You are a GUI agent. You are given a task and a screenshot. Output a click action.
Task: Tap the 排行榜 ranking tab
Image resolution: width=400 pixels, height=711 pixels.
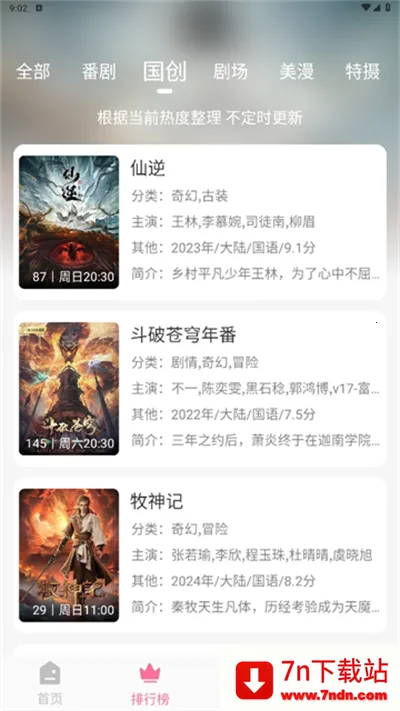click(150, 683)
